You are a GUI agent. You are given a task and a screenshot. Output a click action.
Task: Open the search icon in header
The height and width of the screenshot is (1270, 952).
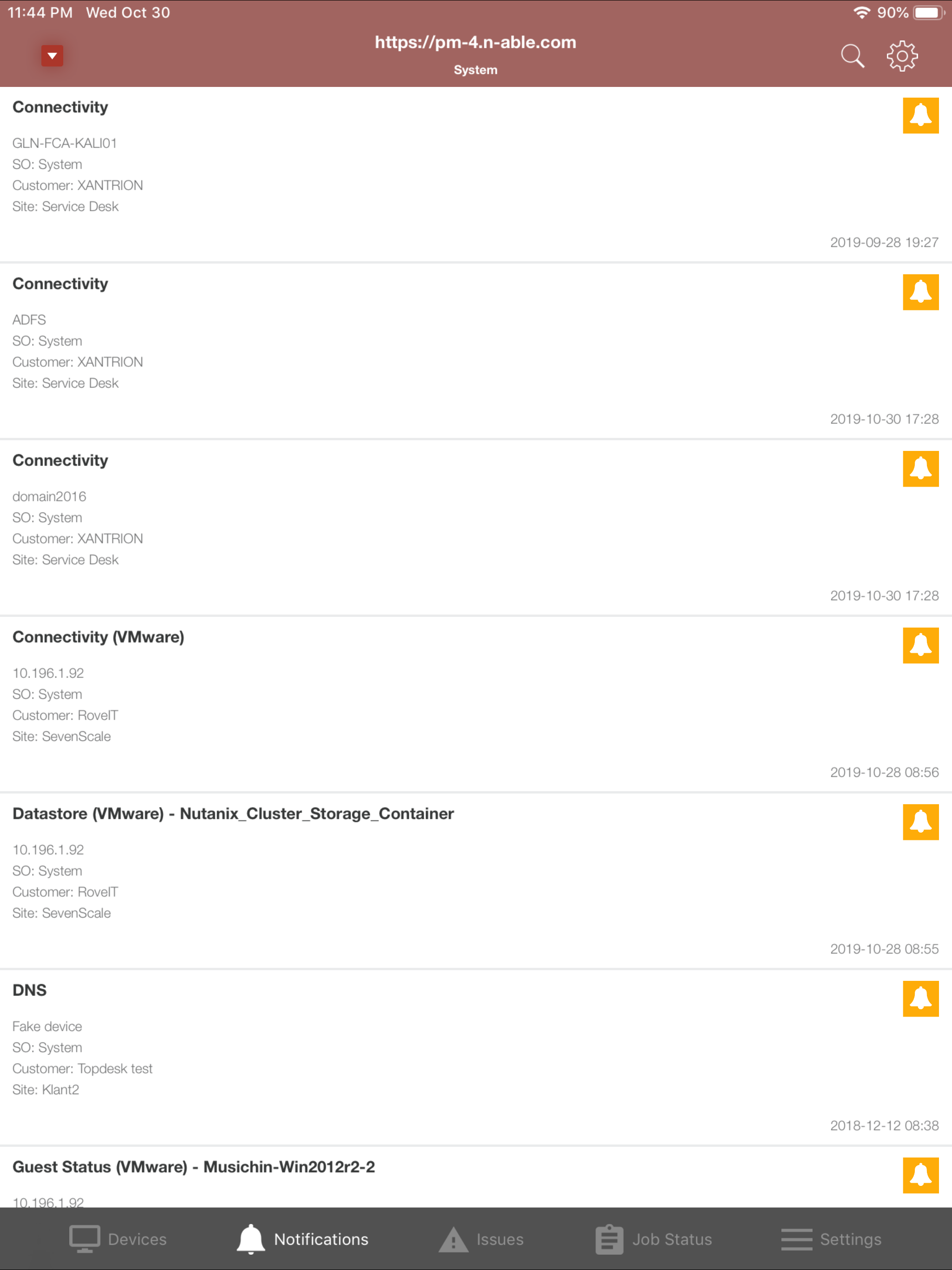coord(853,55)
